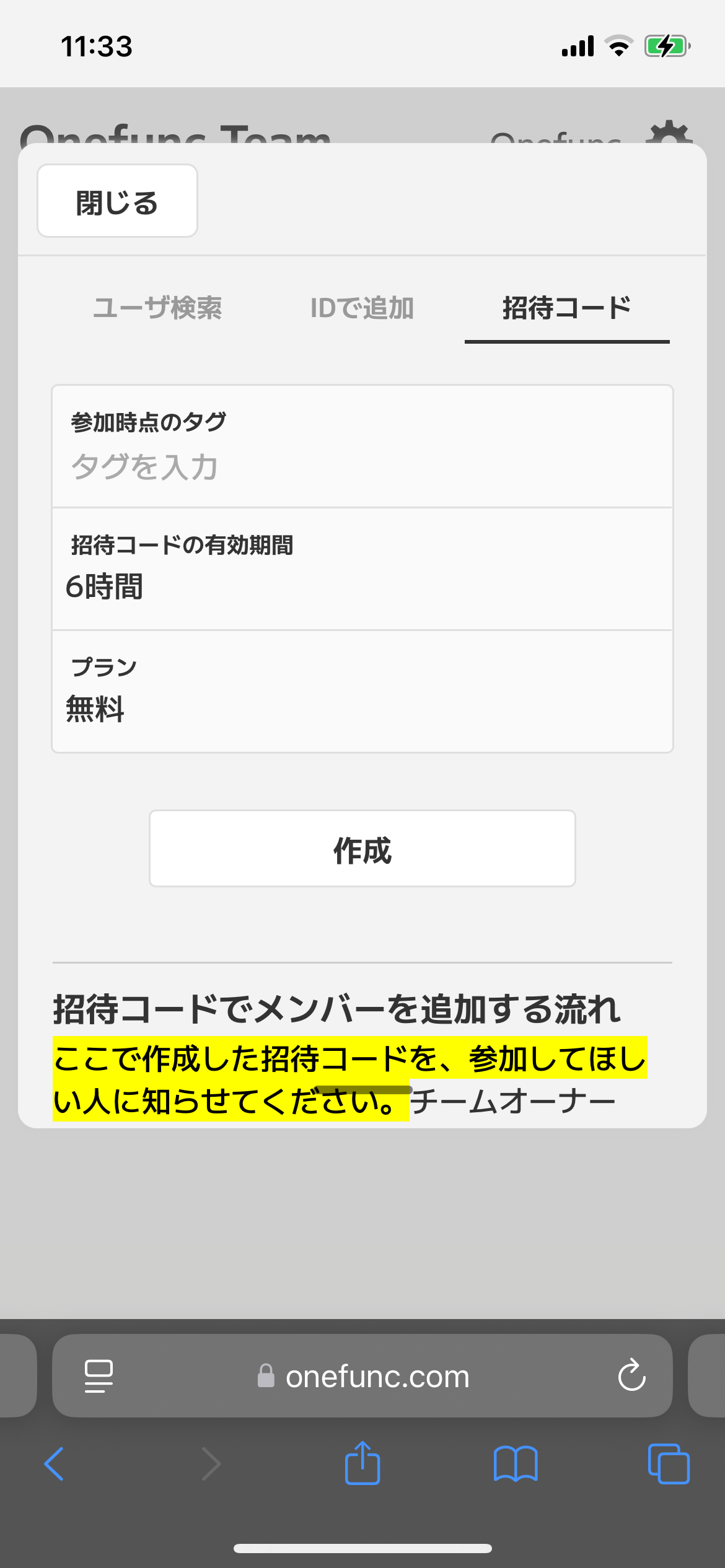Open the プラン 無料 selector

pos(362,691)
